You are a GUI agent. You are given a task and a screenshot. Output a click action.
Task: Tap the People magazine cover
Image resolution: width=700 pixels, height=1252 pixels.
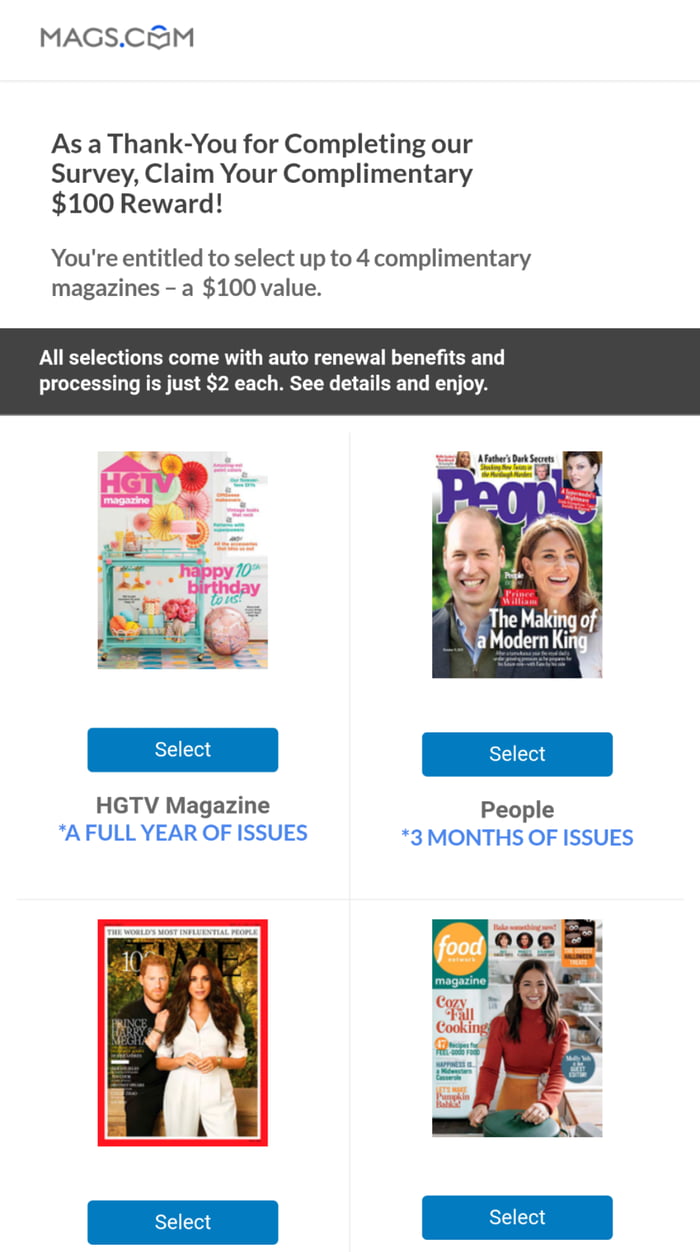[516, 564]
